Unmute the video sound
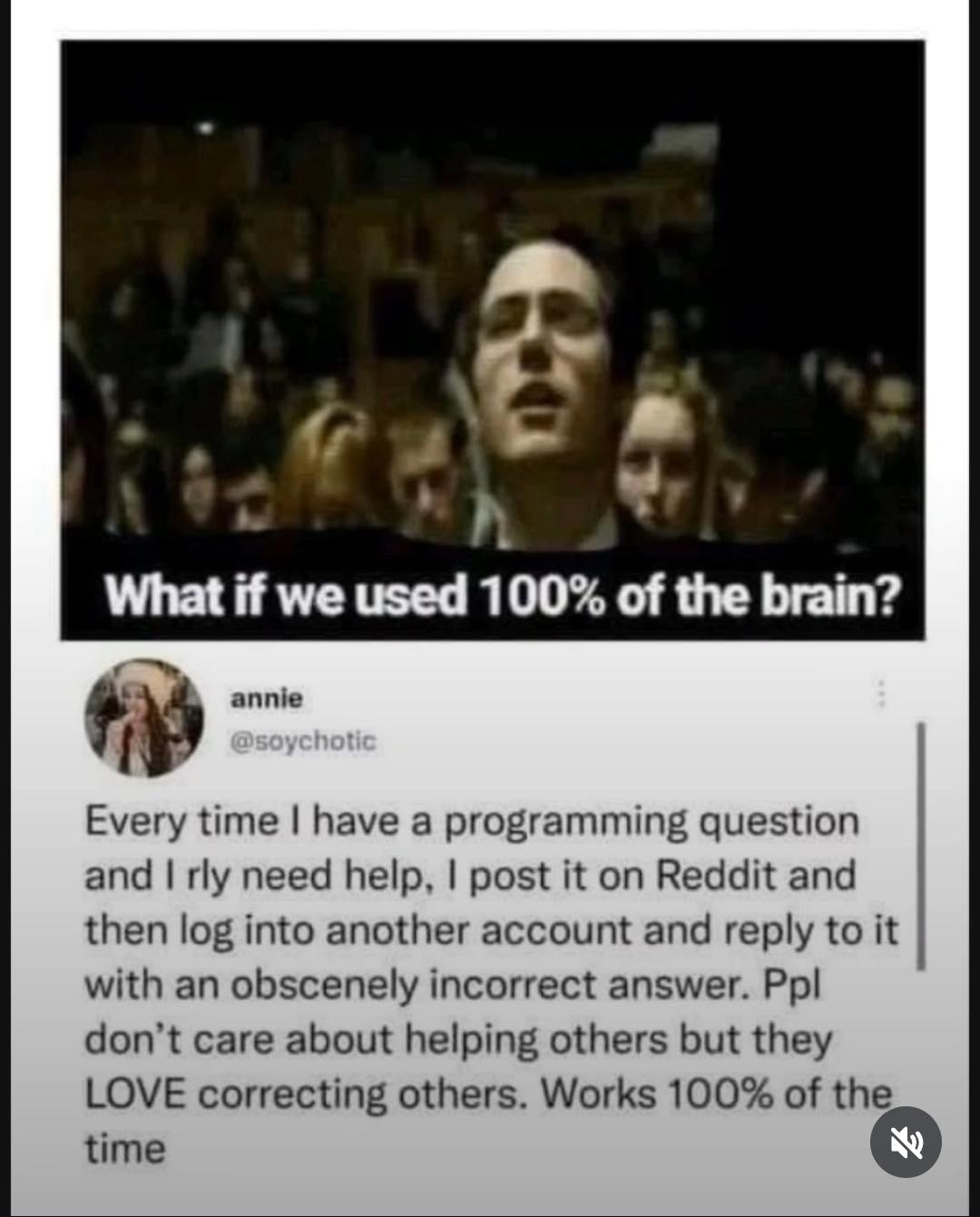 coord(905,1142)
